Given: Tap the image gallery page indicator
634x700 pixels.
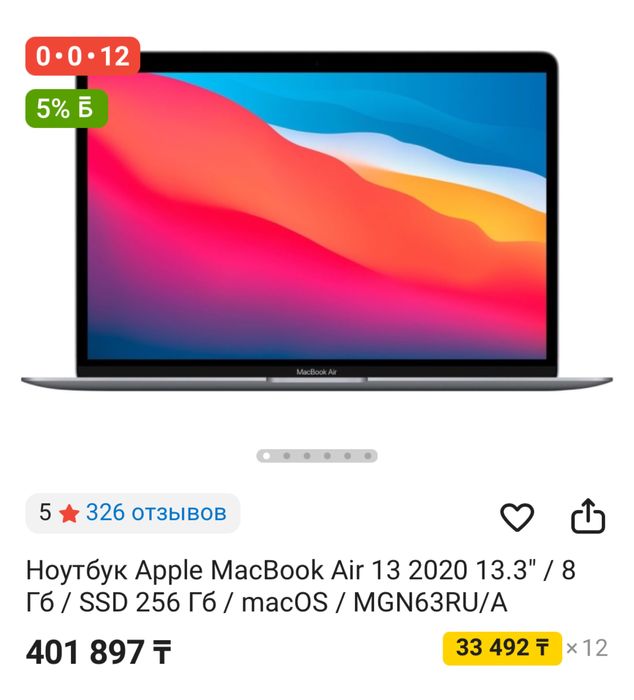Looking at the screenshot, I should 316,456.
